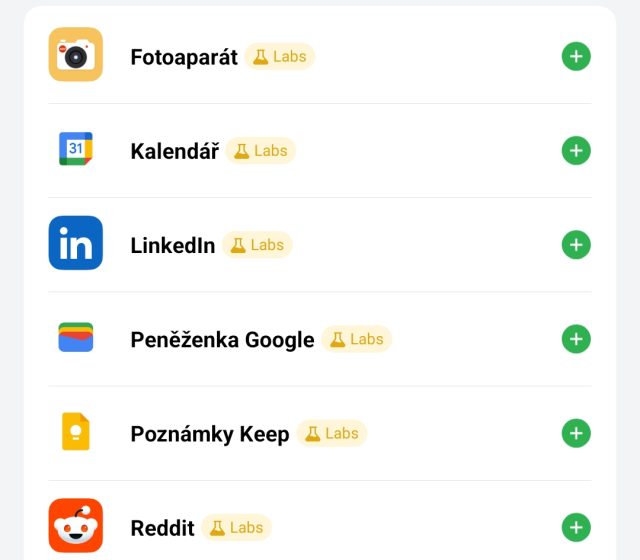Image resolution: width=640 pixels, height=560 pixels.
Task: Add Poznámky Keep via plus icon
Action: pyautogui.click(x=576, y=433)
